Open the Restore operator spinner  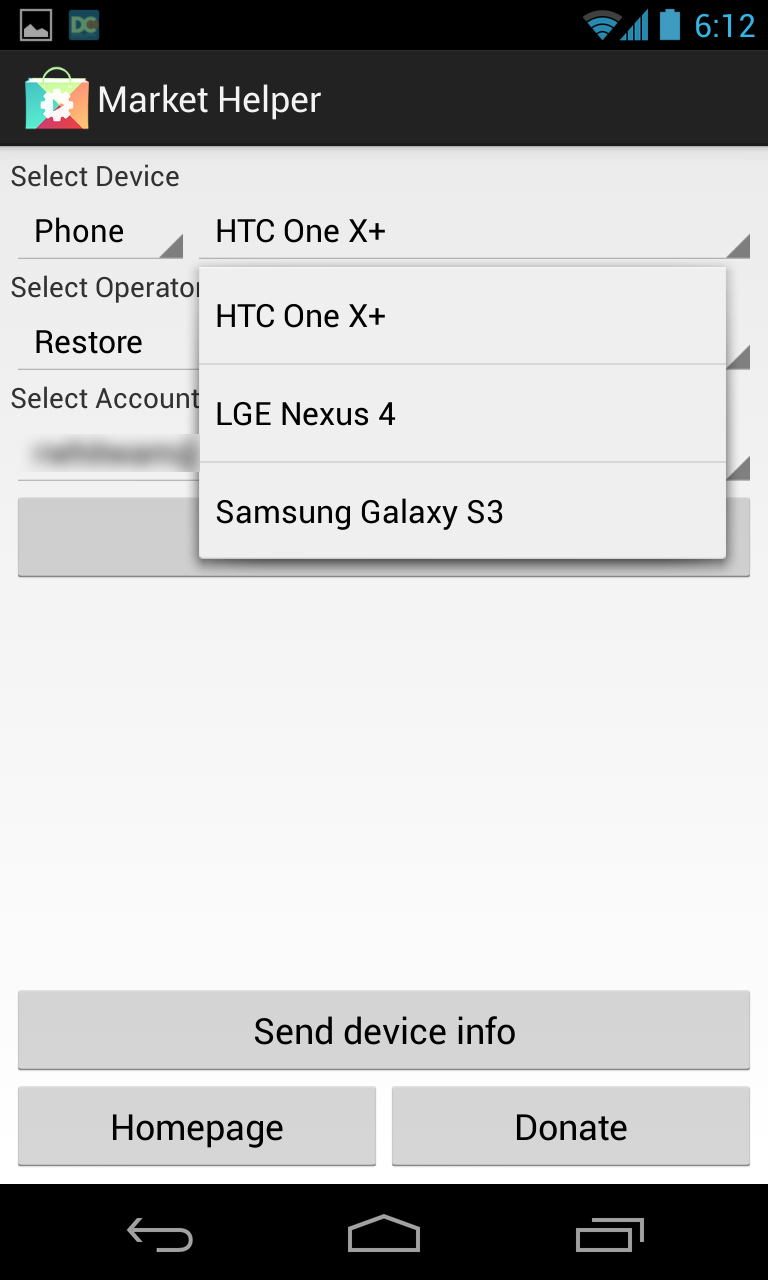[x=100, y=342]
